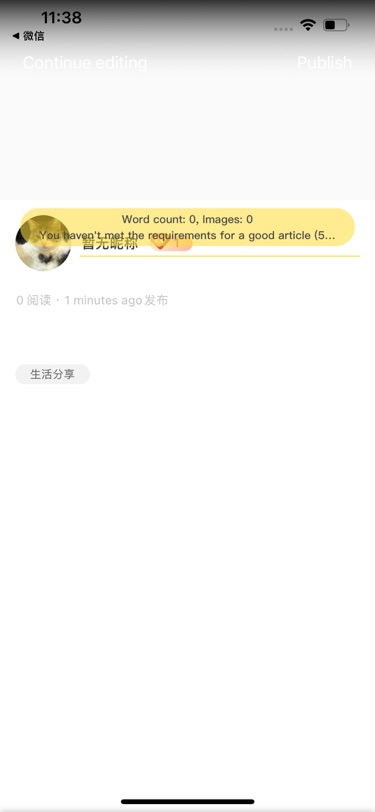Open the word count requirements banner

click(x=188, y=227)
